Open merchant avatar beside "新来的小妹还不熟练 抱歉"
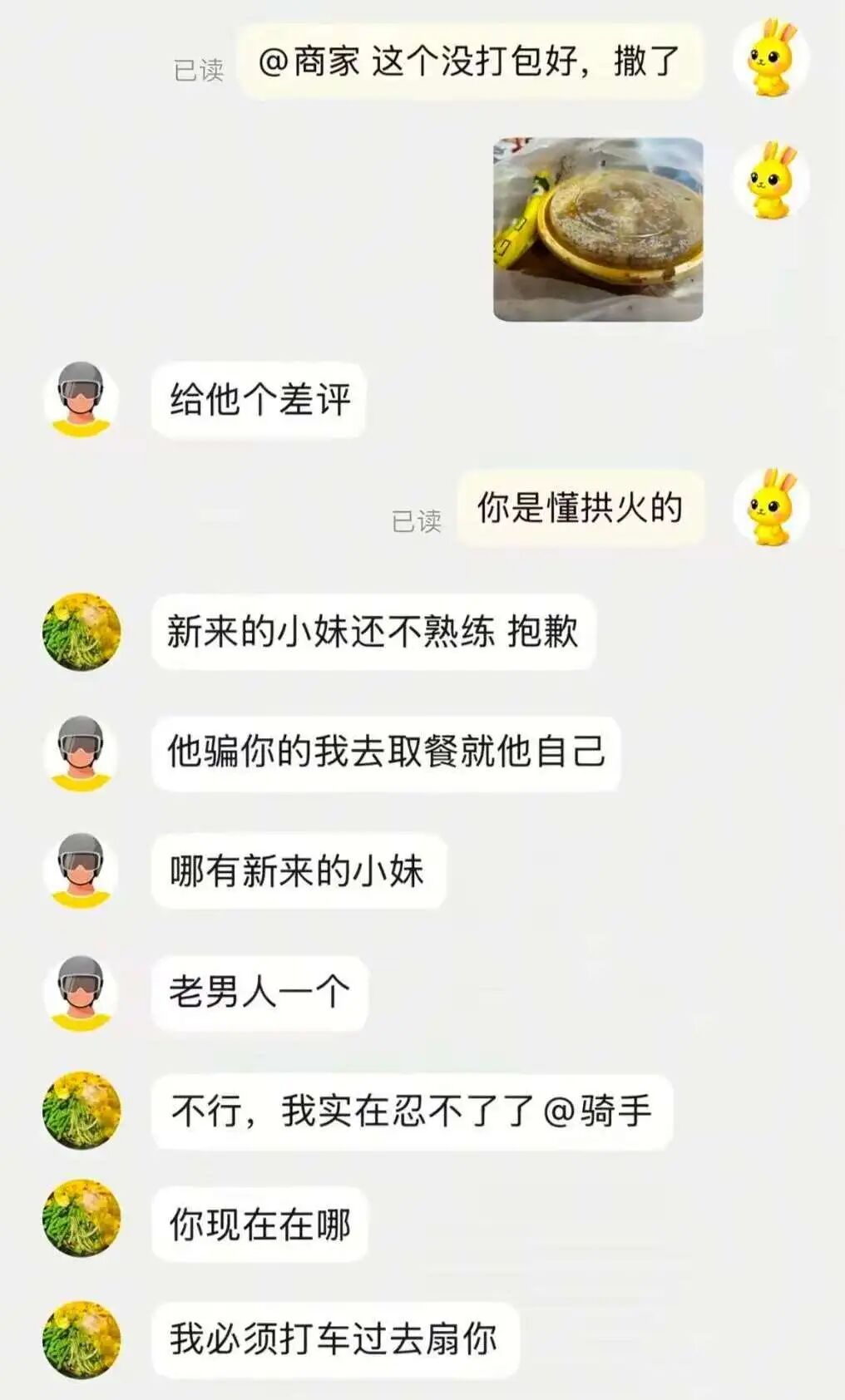Screen dimensions: 845x1400 (82, 632)
